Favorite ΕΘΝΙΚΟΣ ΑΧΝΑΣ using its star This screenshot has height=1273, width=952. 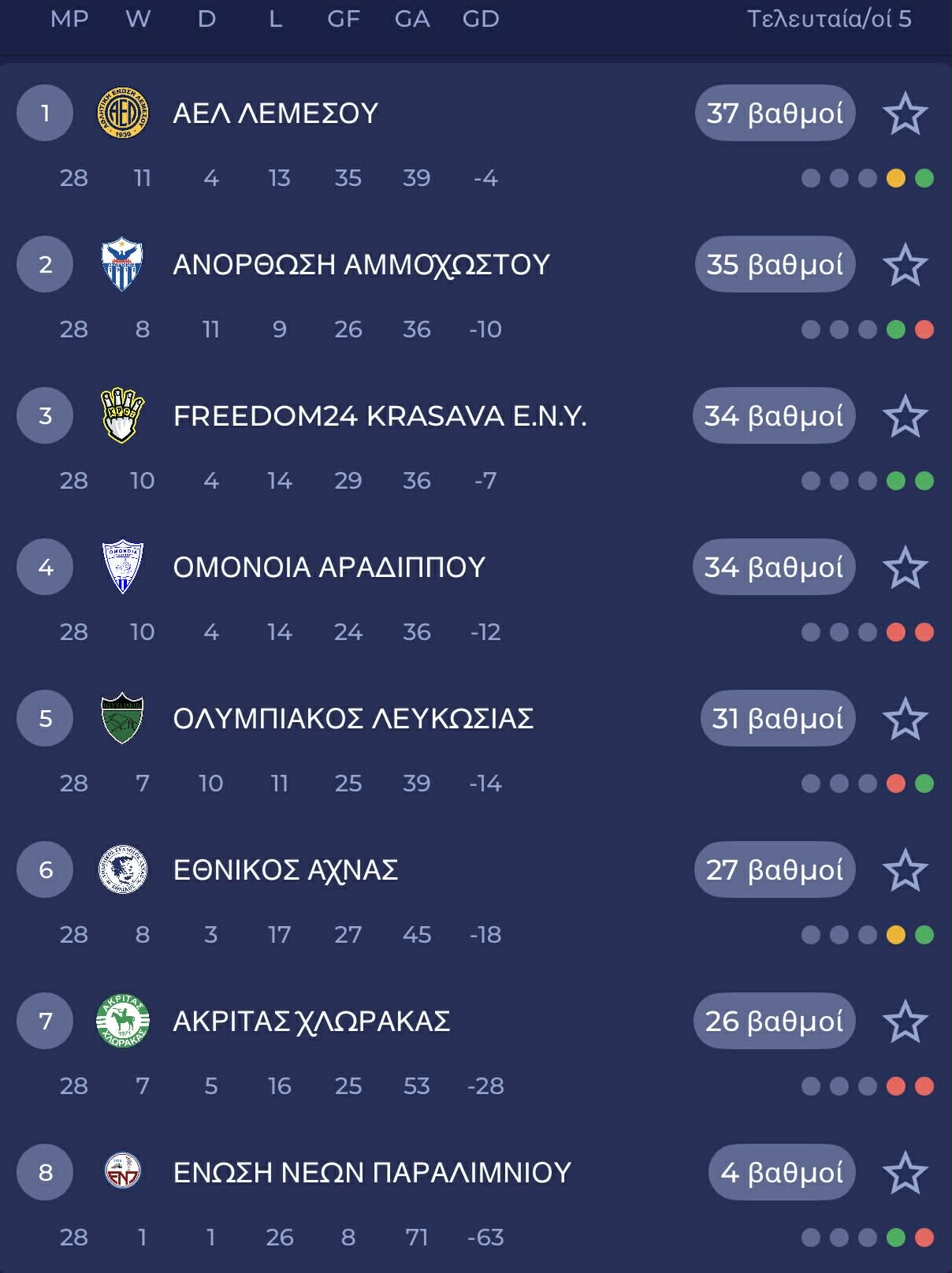click(905, 870)
